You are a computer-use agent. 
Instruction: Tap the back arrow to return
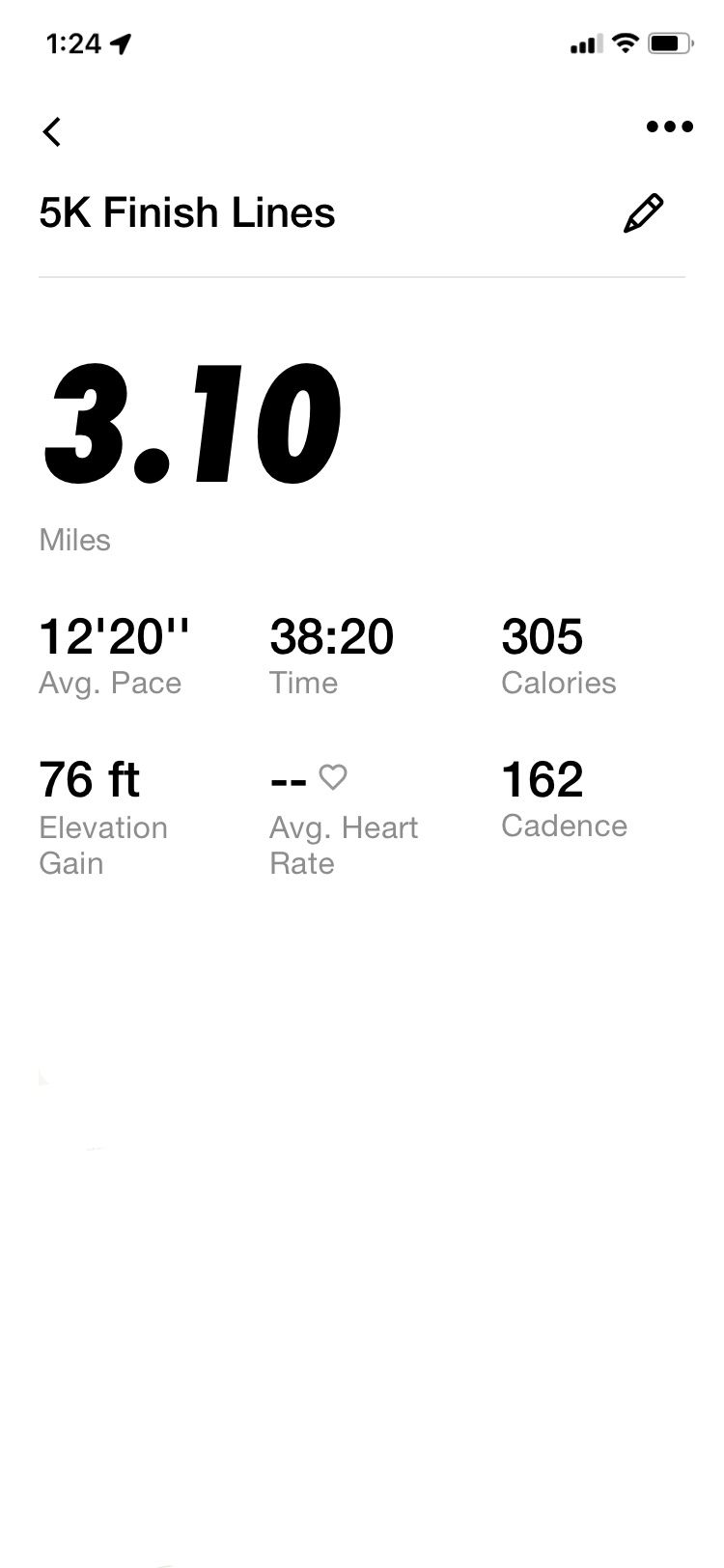click(52, 131)
